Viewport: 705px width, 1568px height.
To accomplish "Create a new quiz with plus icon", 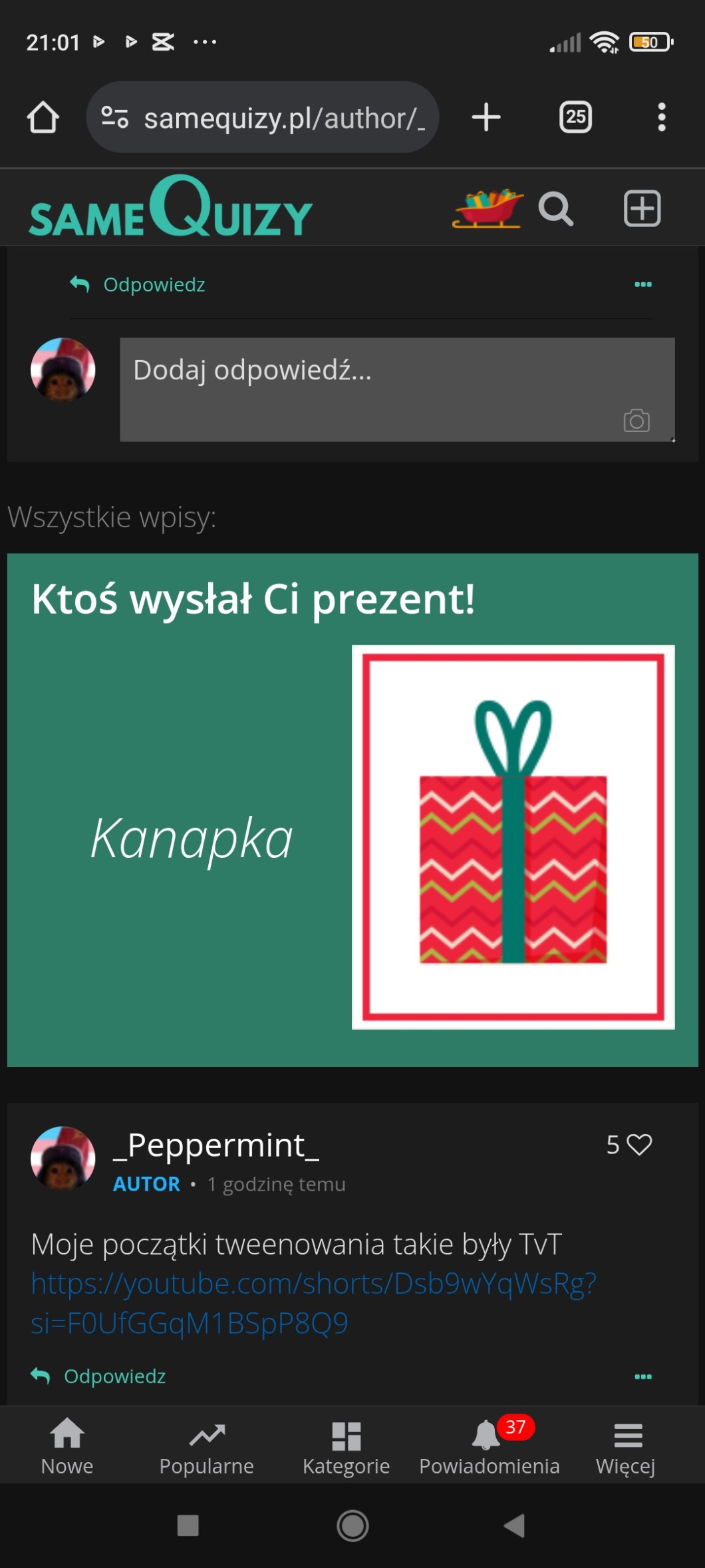I will [x=642, y=208].
